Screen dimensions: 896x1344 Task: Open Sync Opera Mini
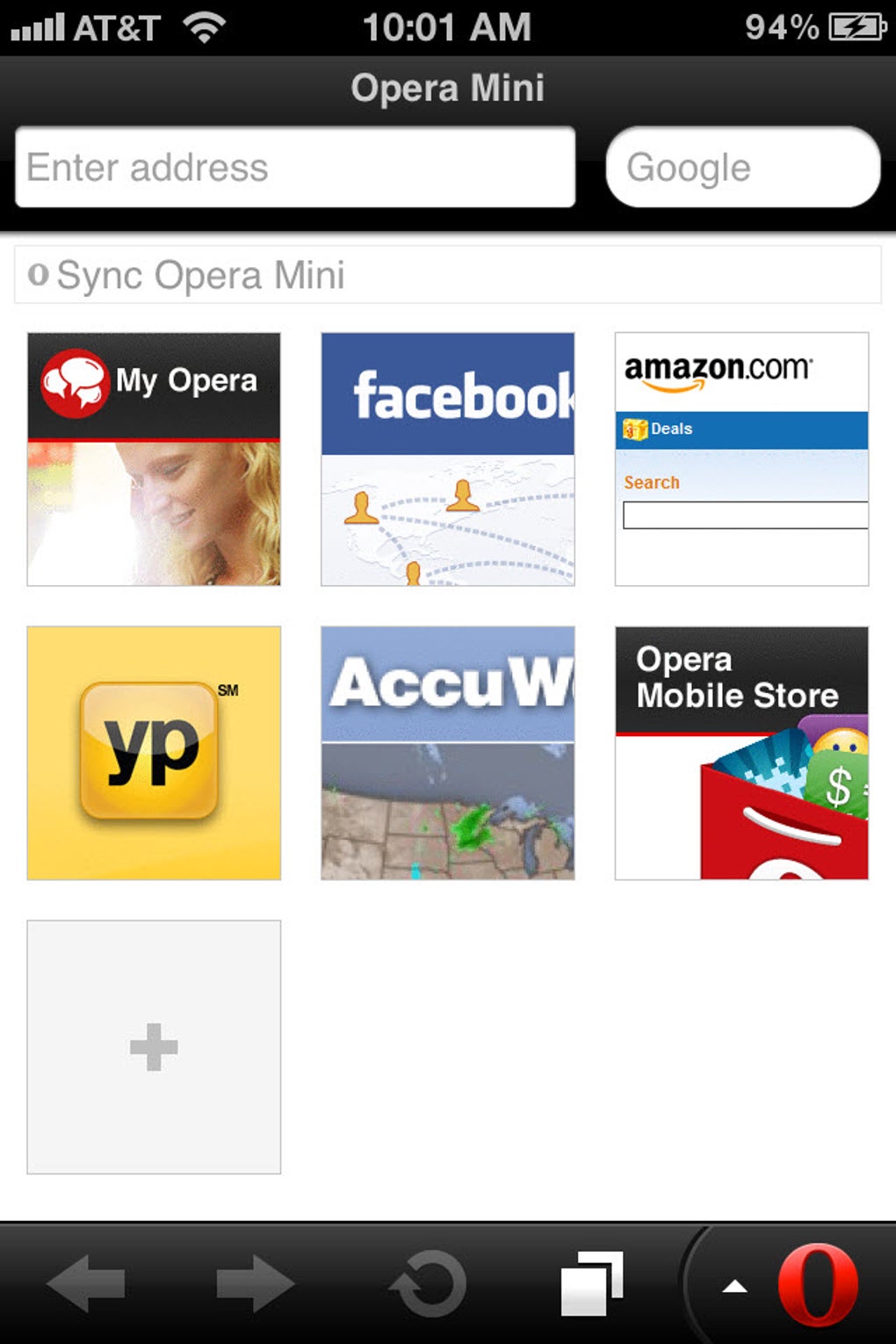(448, 275)
